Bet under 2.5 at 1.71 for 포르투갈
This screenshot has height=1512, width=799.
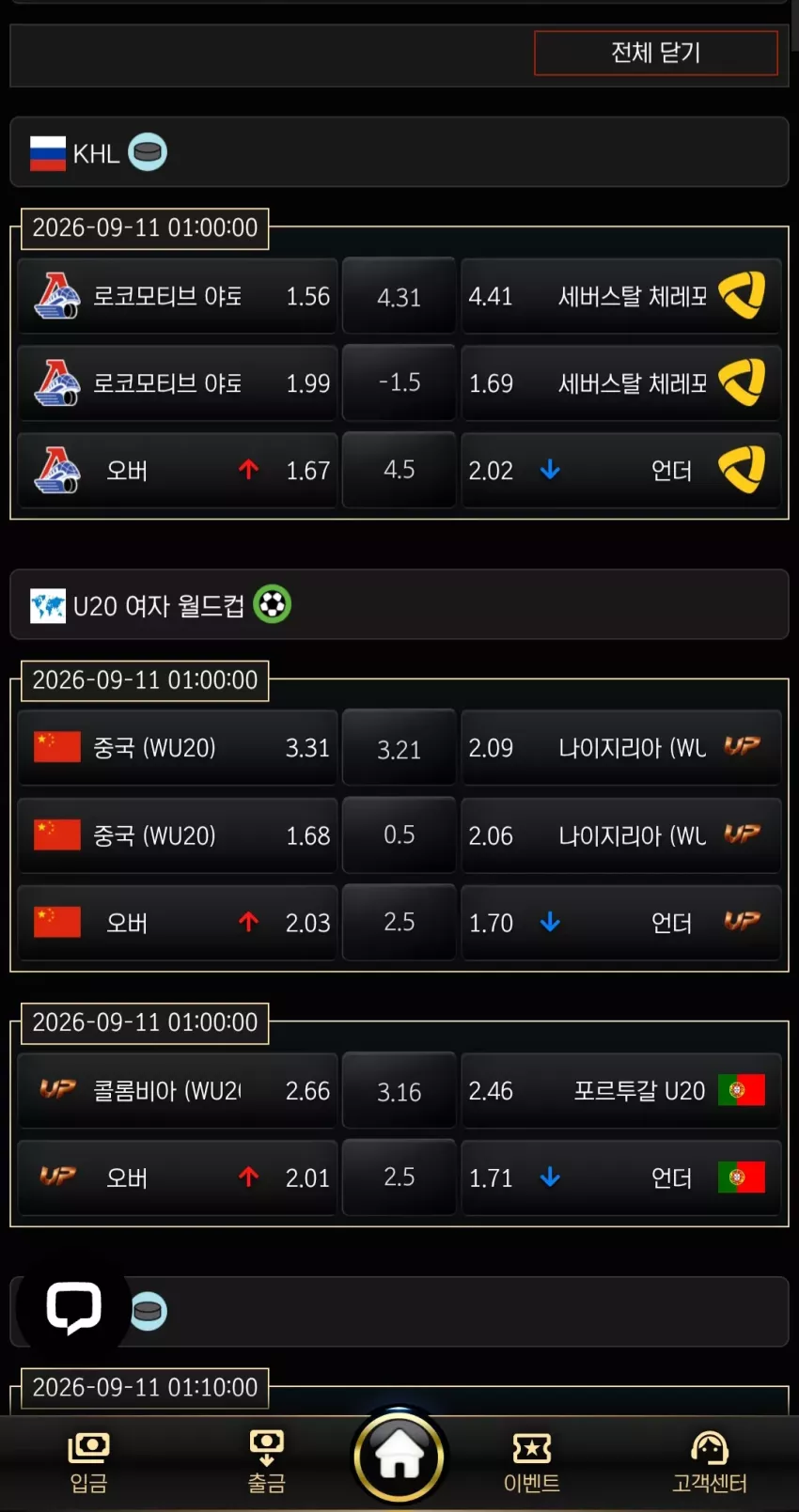[621, 1177]
